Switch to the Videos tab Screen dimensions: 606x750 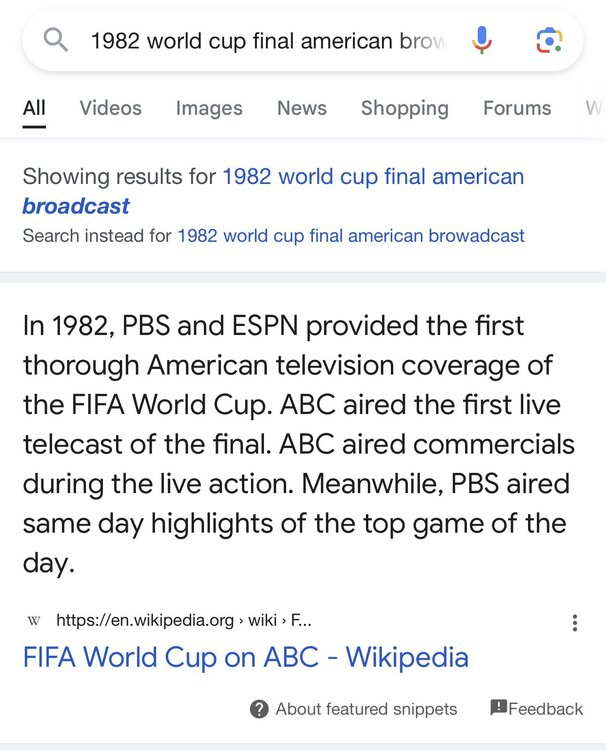pyautogui.click(x=110, y=108)
